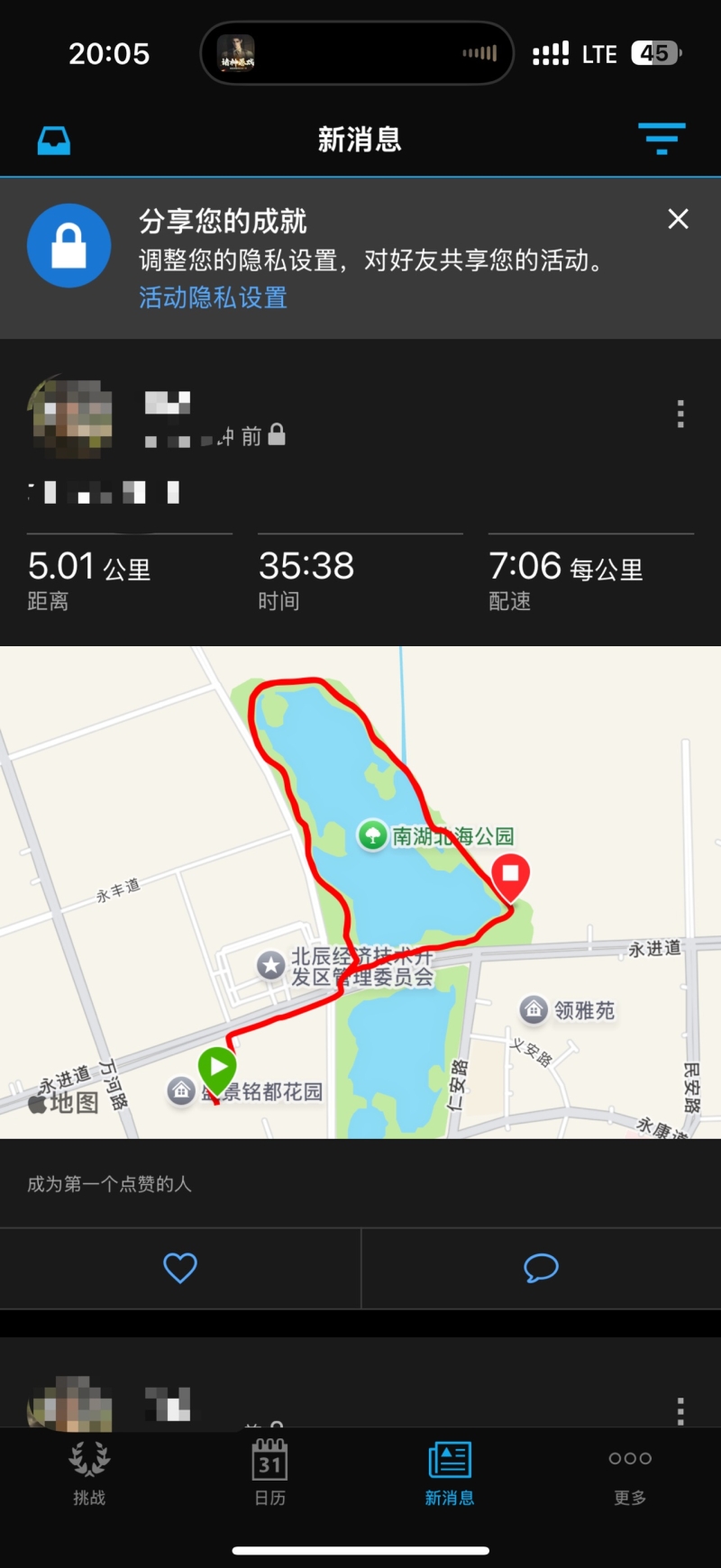Open options for the 5.01 公里 activity
This screenshot has width=721, height=1568.
pyautogui.click(x=680, y=414)
